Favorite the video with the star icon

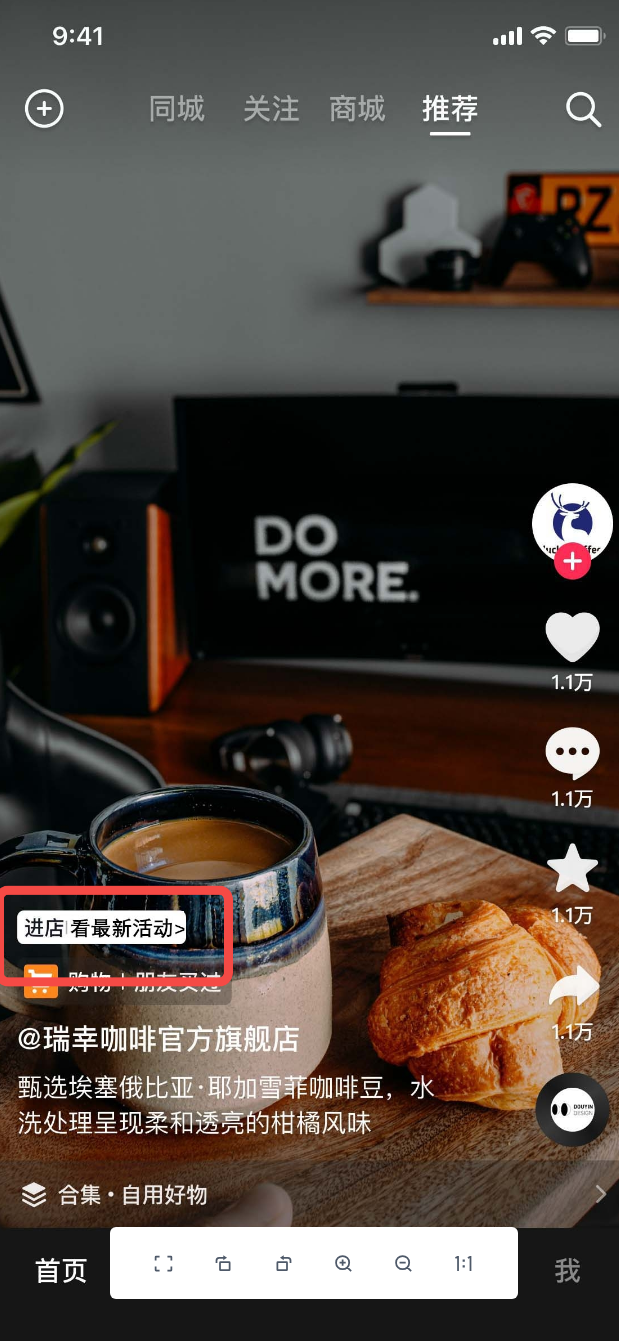click(x=572, y=869)
